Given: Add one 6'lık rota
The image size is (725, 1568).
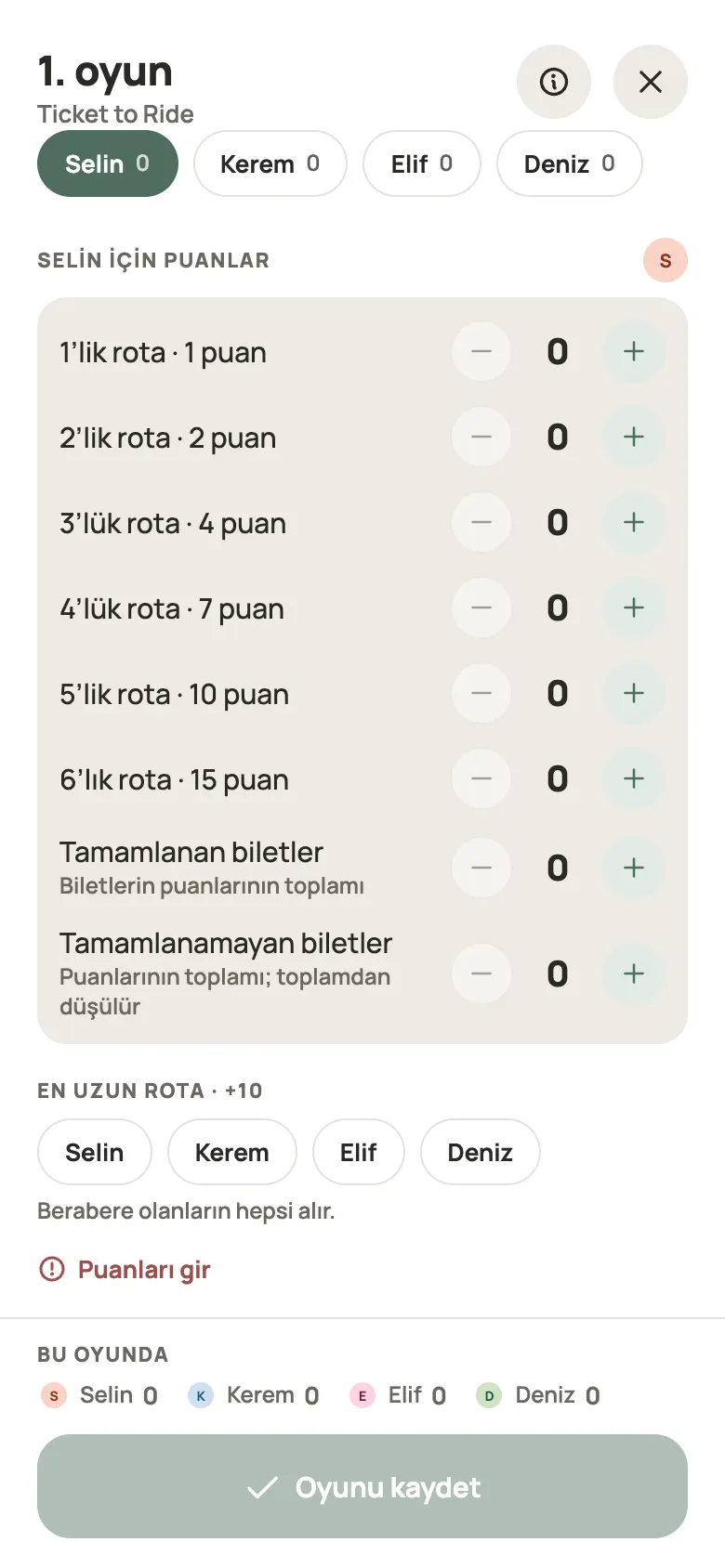Looking at the screenshot, I should pyautogui.click(x=634, y=778).
